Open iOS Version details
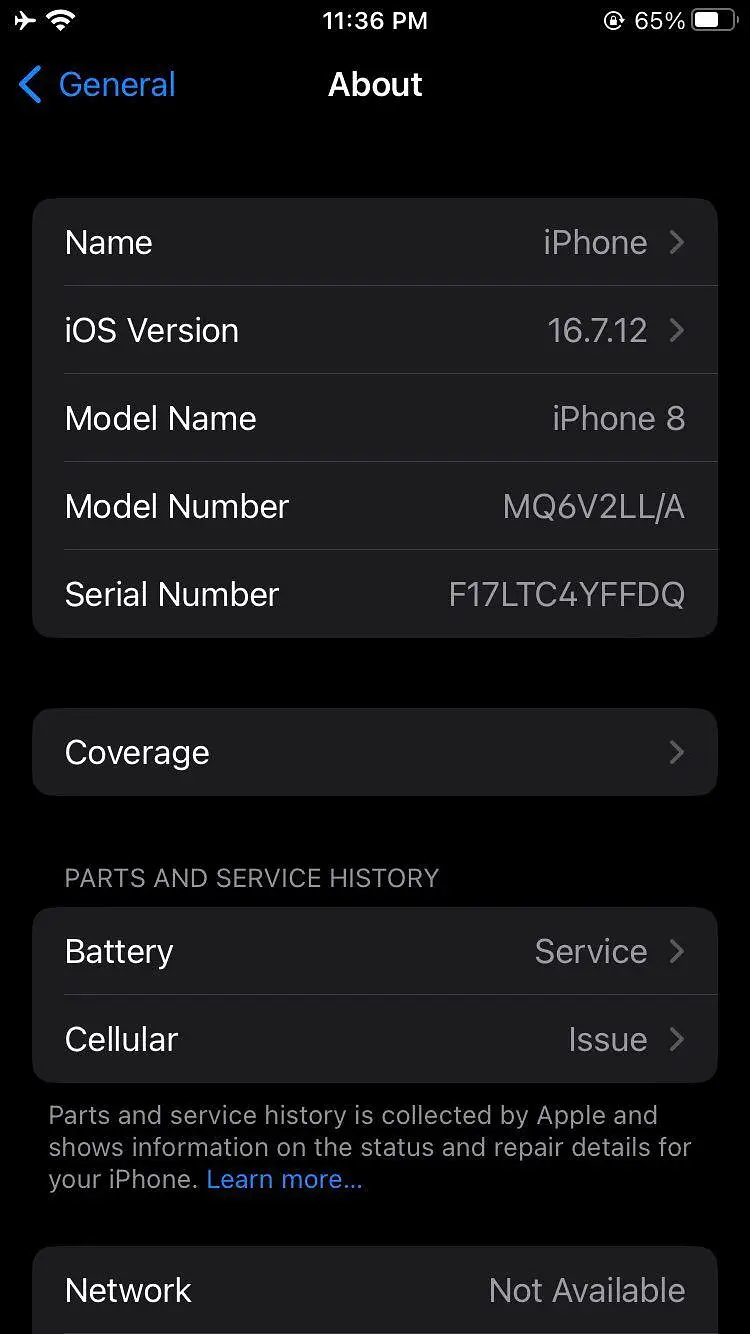Image resolution: width=750 pixels, height=1334 pixels. point(375,331)
